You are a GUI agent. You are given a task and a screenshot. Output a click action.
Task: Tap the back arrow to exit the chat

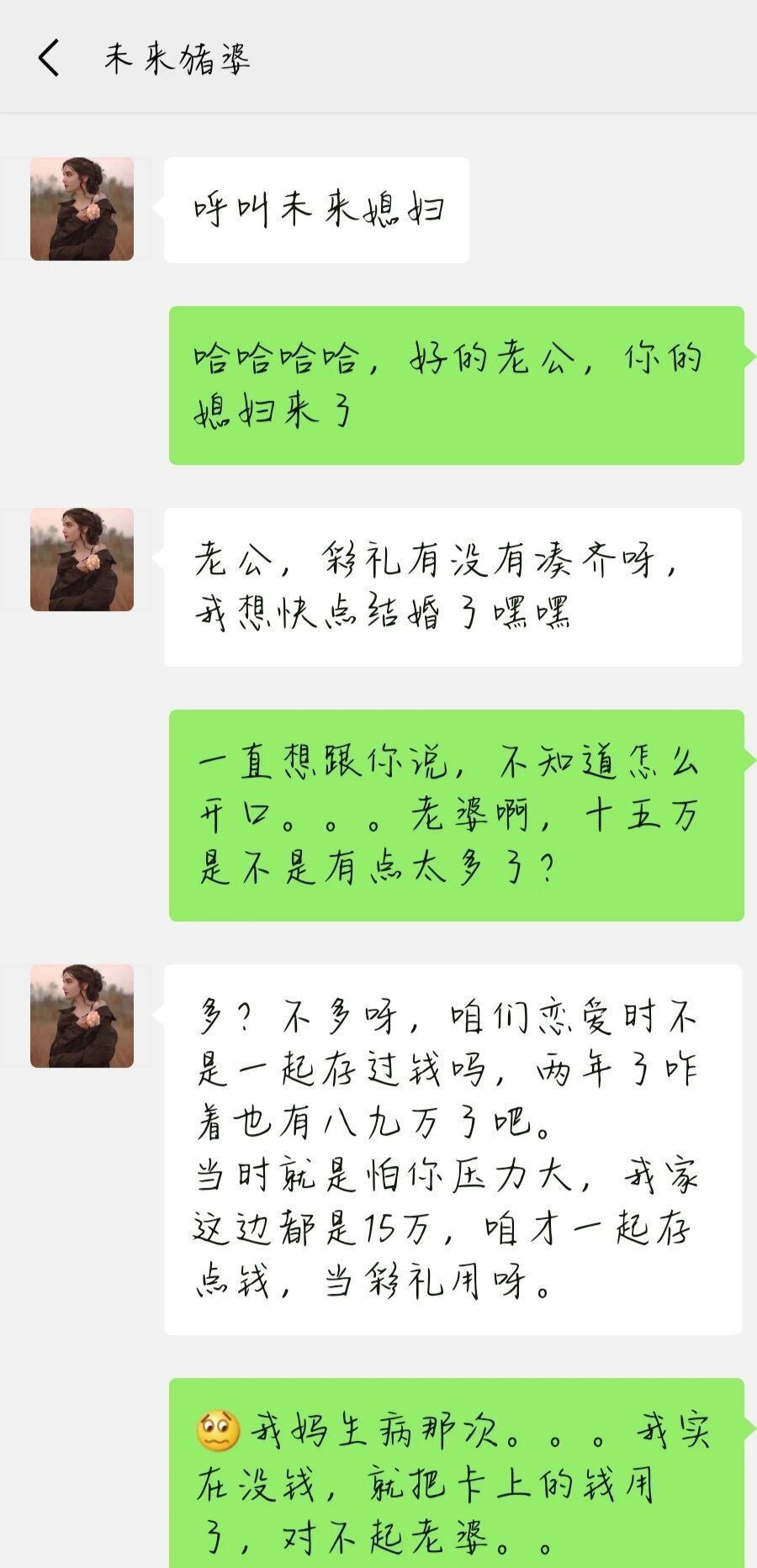coord(48,59)
